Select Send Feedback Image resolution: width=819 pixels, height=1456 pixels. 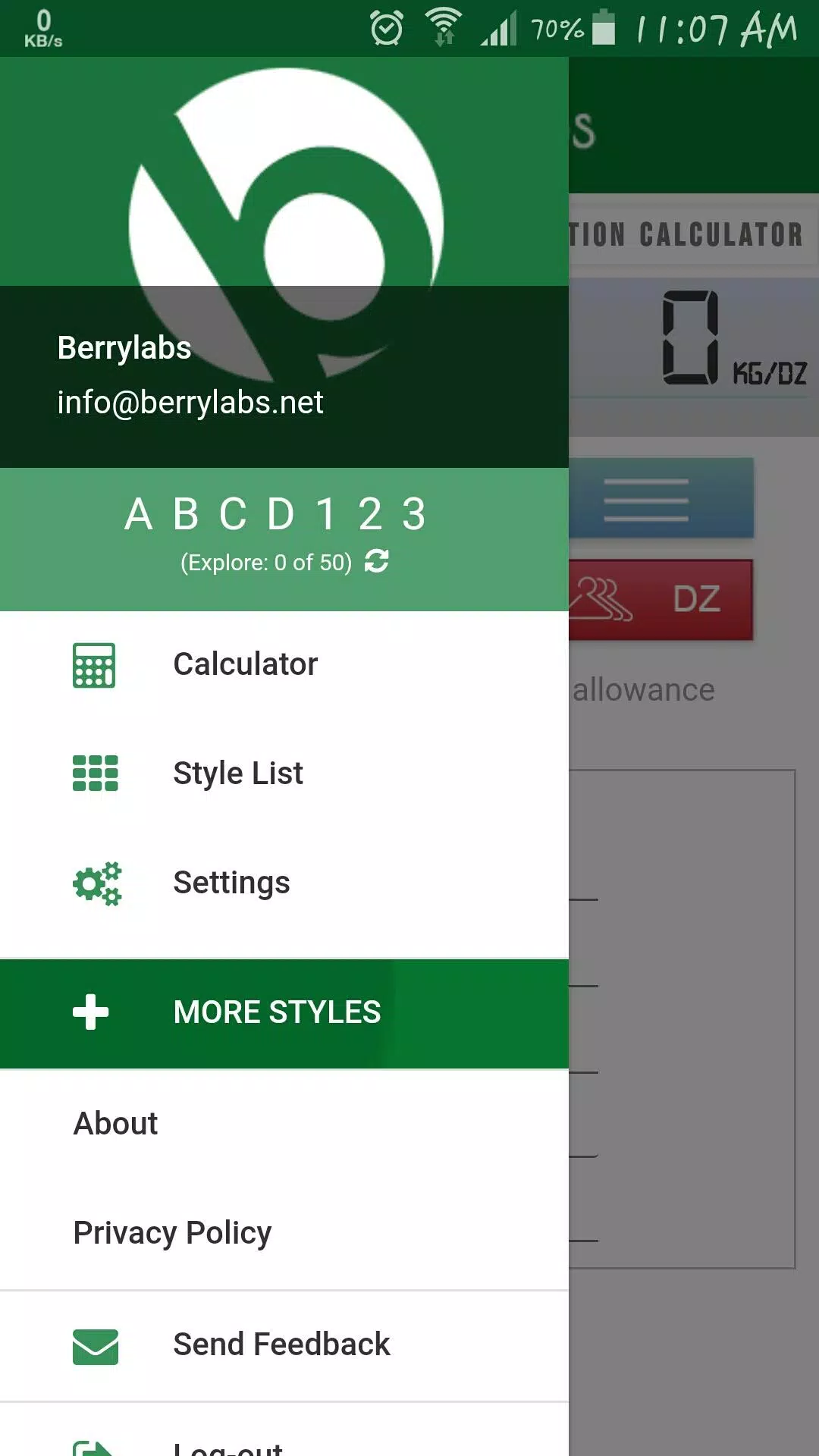point(281,1345)
